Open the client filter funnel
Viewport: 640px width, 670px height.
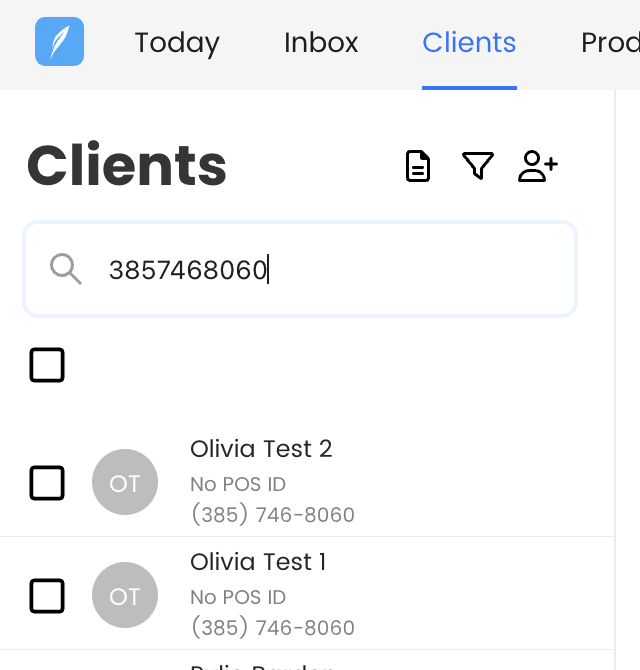478,166
